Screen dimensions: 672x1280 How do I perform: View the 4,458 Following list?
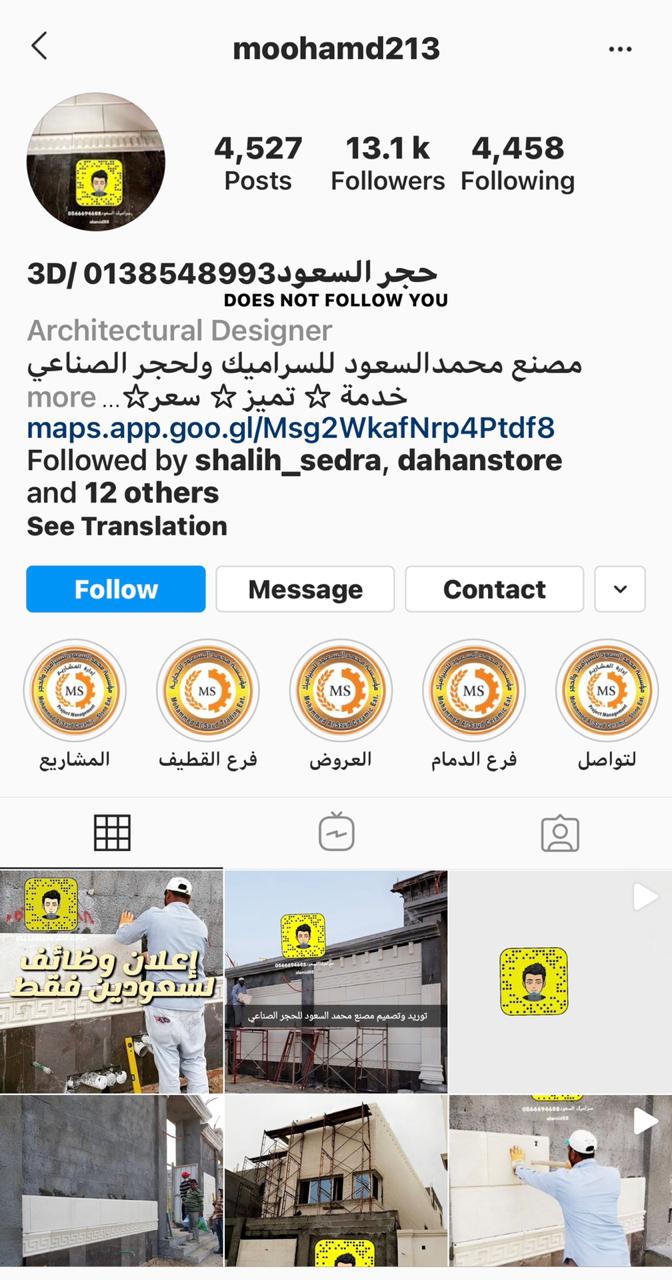coord(517,163)
